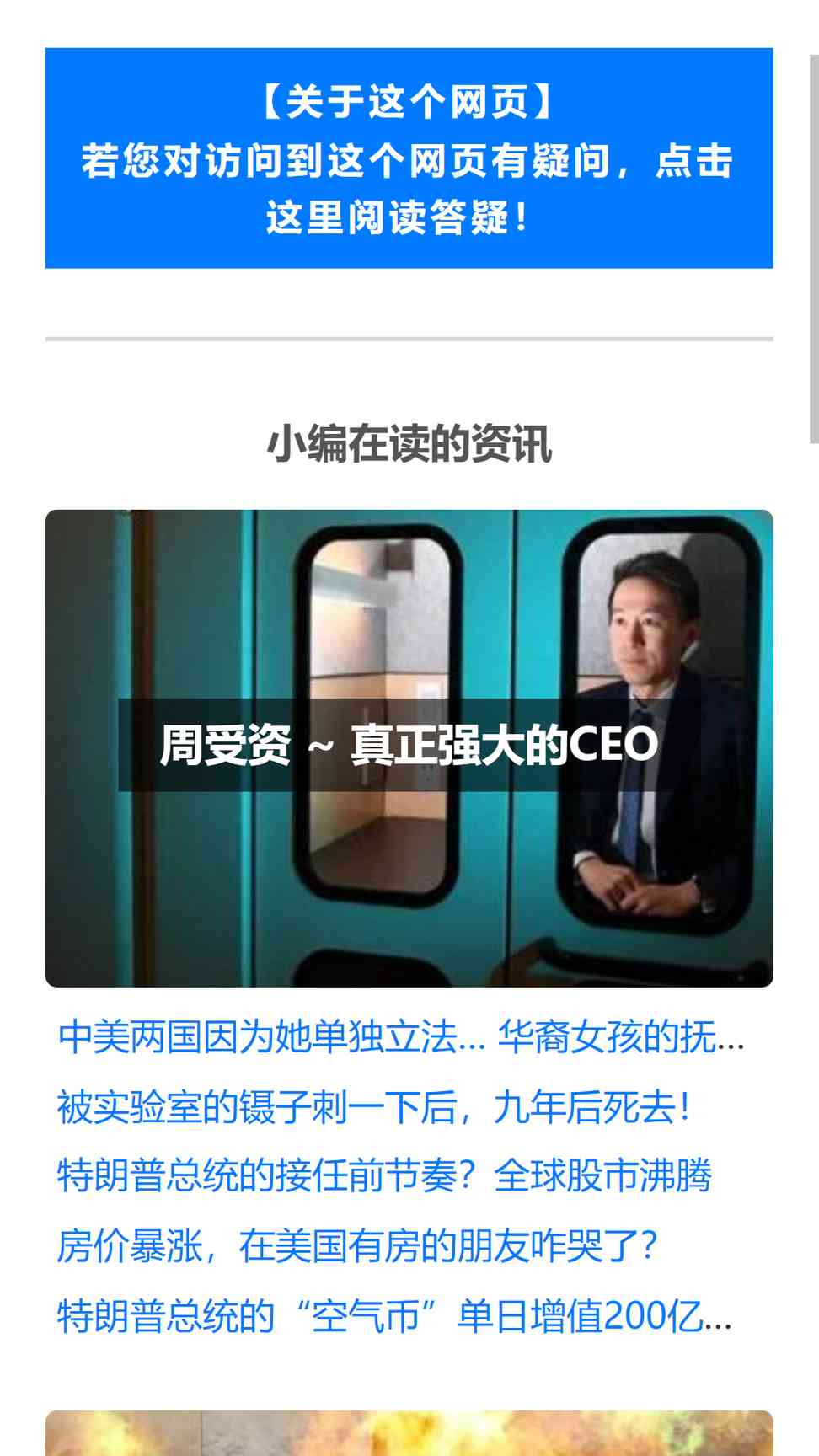
Task: Read 被实验室的镊子刺一下后 article
Action: 374,1106
